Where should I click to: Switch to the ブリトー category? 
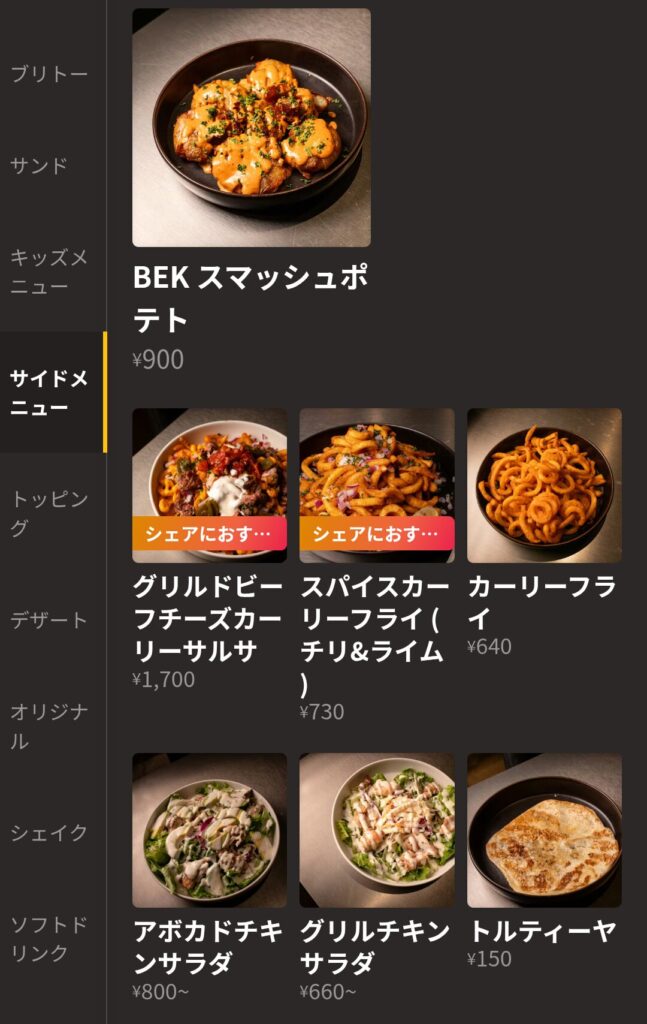click(50, 75)
